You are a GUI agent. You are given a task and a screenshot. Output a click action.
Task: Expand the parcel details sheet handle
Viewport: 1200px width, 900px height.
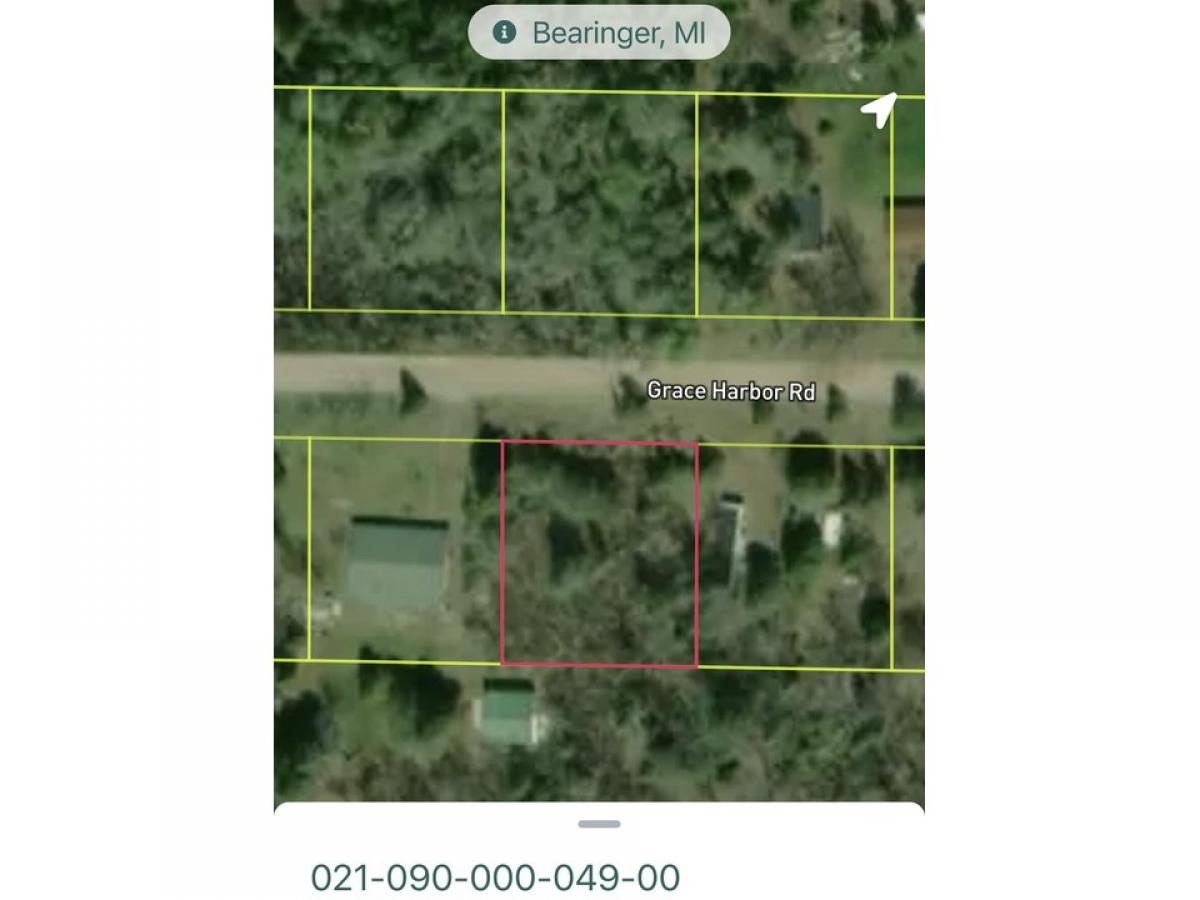click(x=599, y=824)
